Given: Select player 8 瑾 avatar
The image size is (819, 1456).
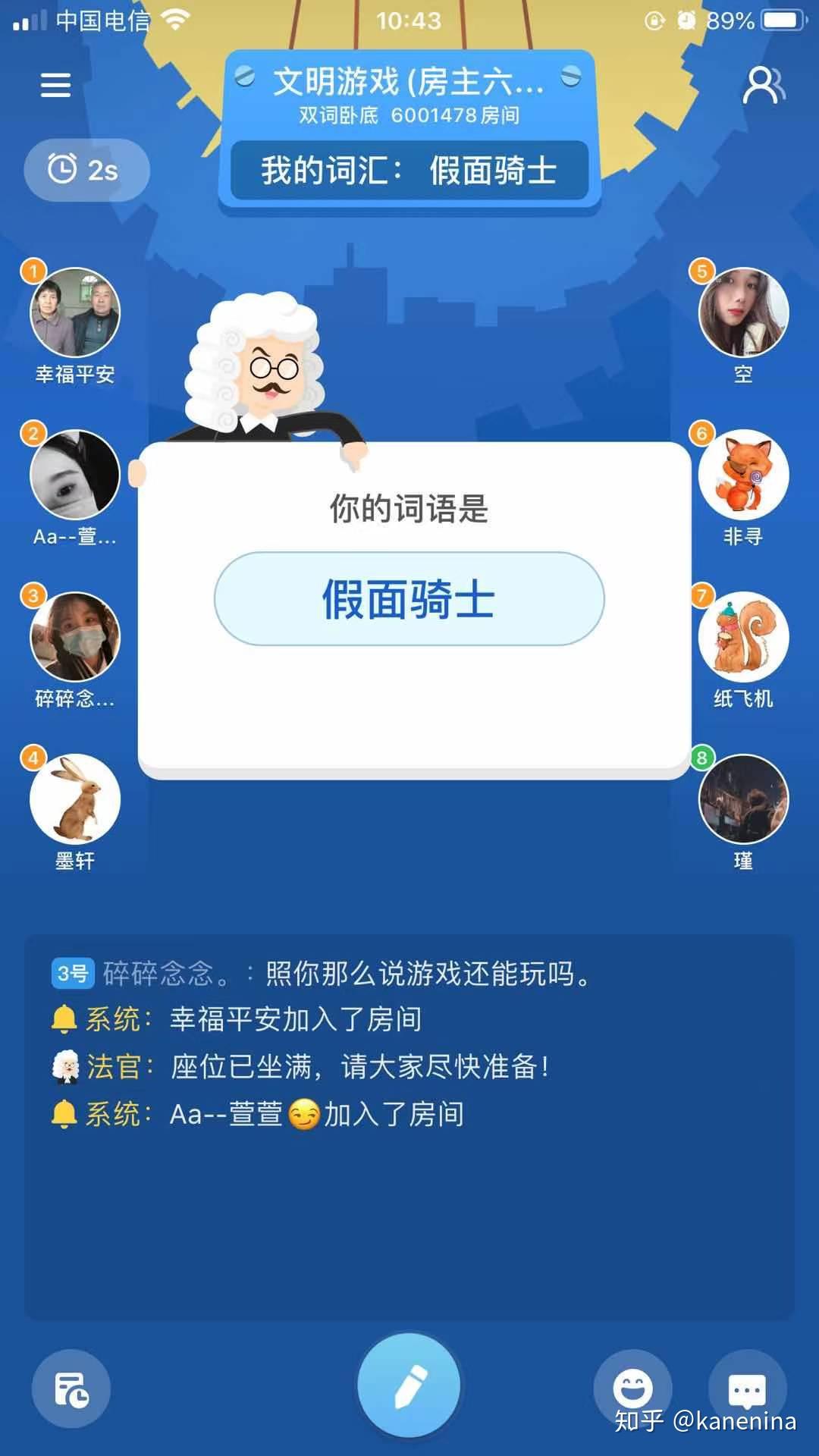Looking at the screenshot, I should [743, 799].
